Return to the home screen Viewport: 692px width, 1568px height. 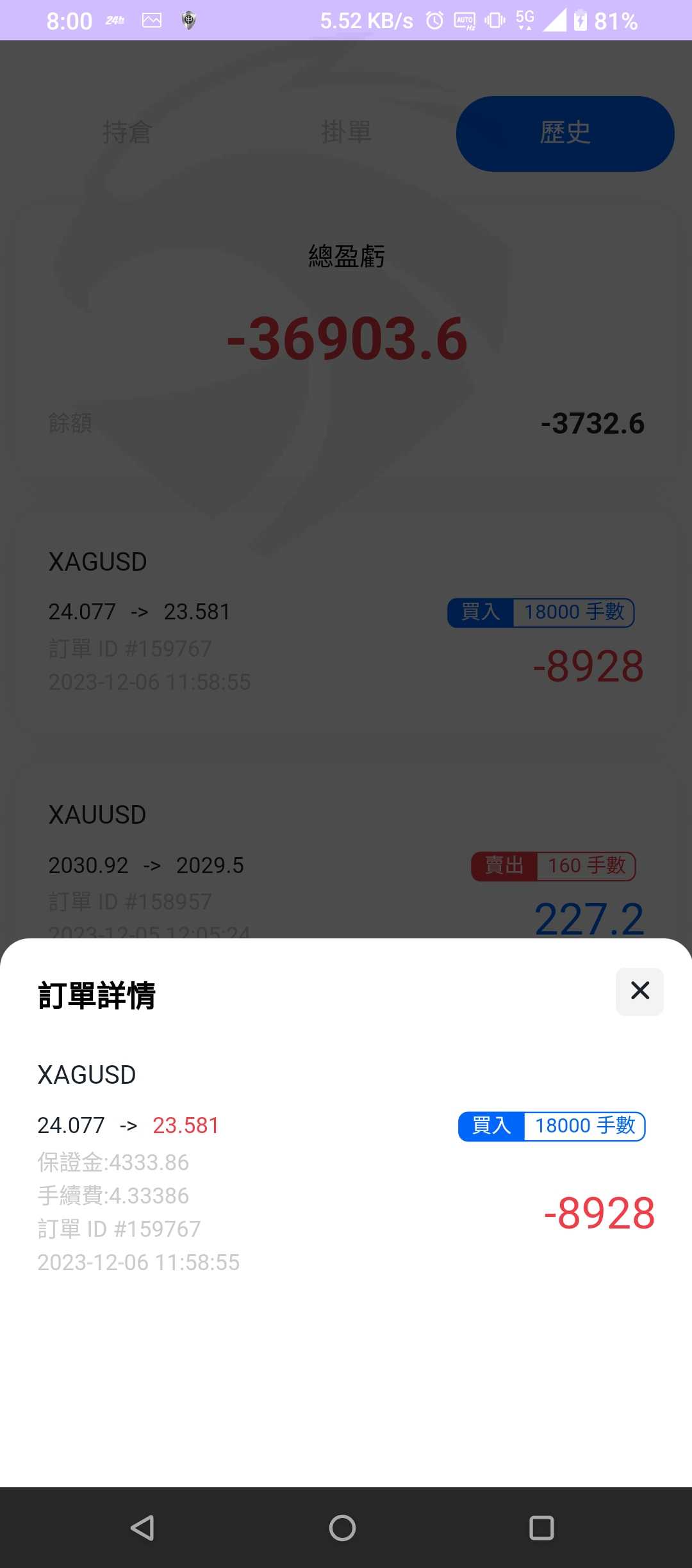(x=343, y=1528)
